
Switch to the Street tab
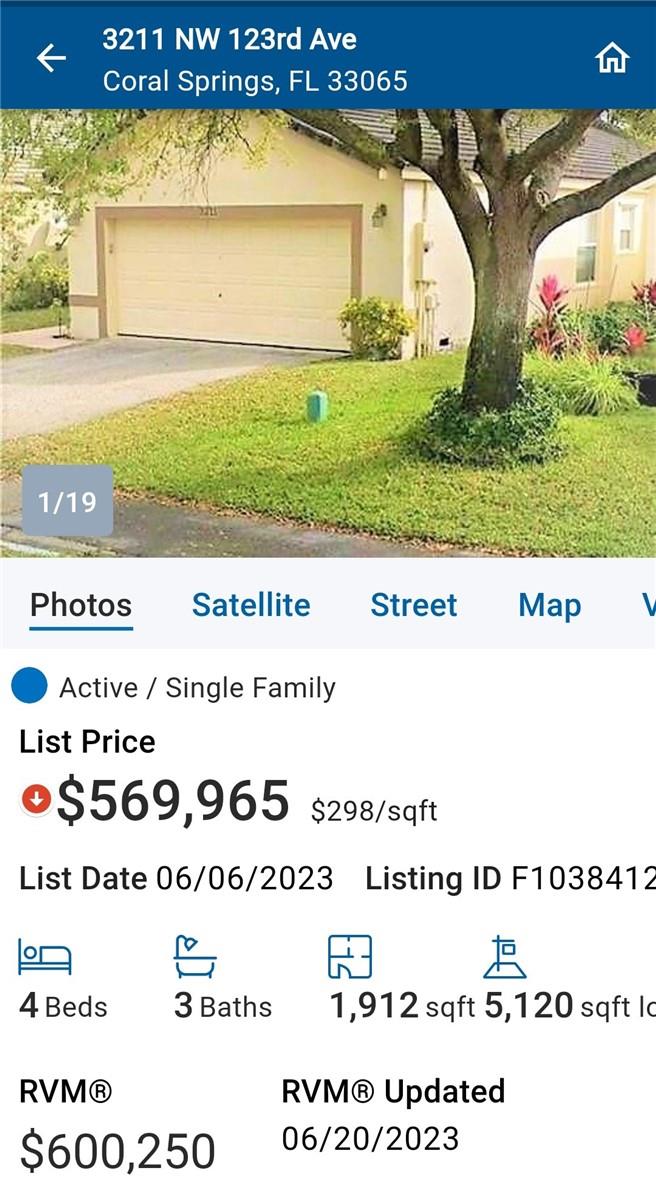coord(414,605)
